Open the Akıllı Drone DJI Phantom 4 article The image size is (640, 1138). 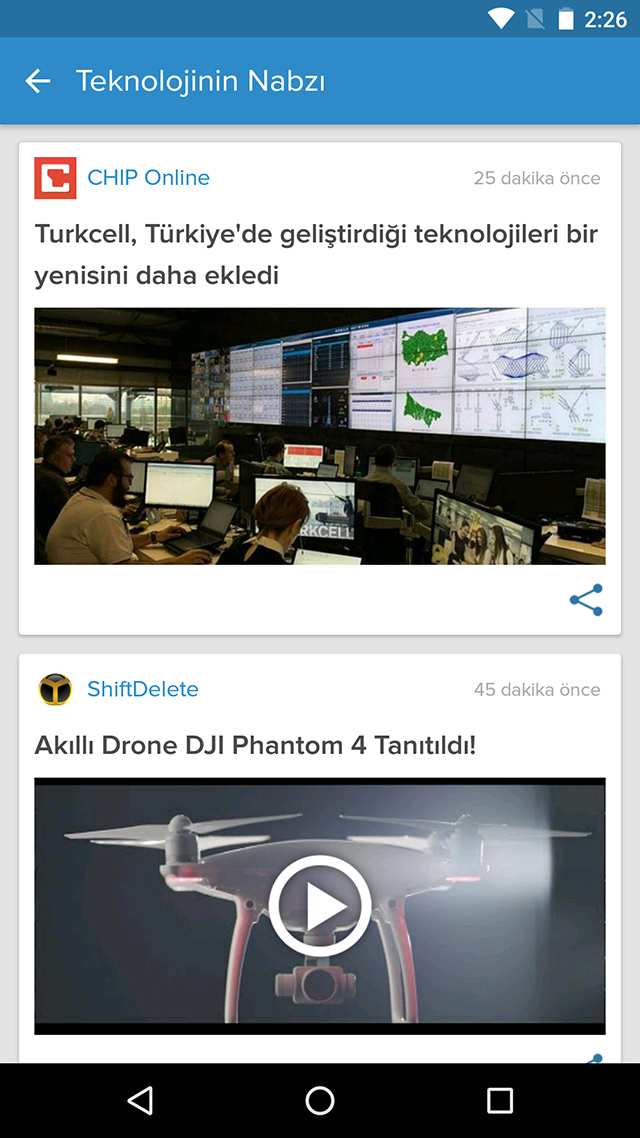pyautogui.click(x=255, y=745)
